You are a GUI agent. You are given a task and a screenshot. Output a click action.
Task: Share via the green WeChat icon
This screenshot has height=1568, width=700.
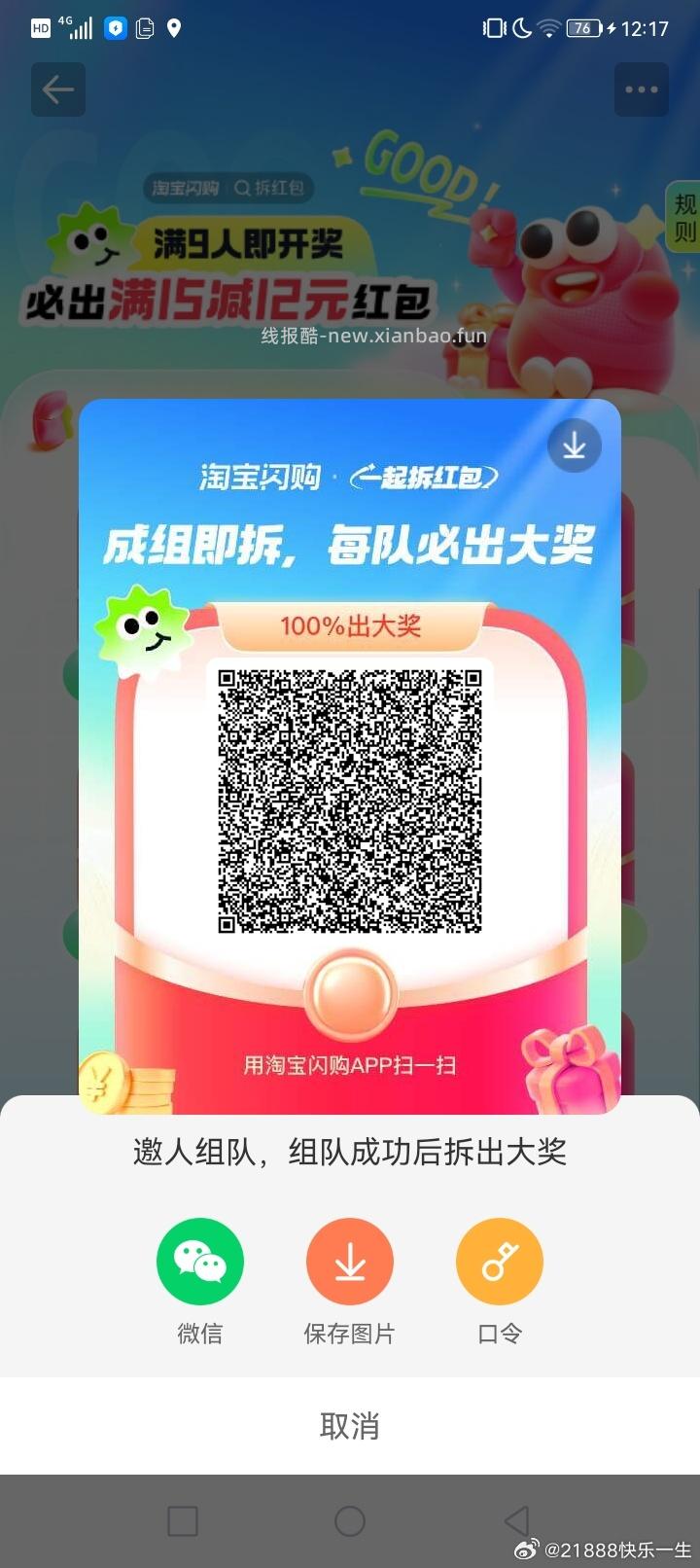coord(199,1260)
